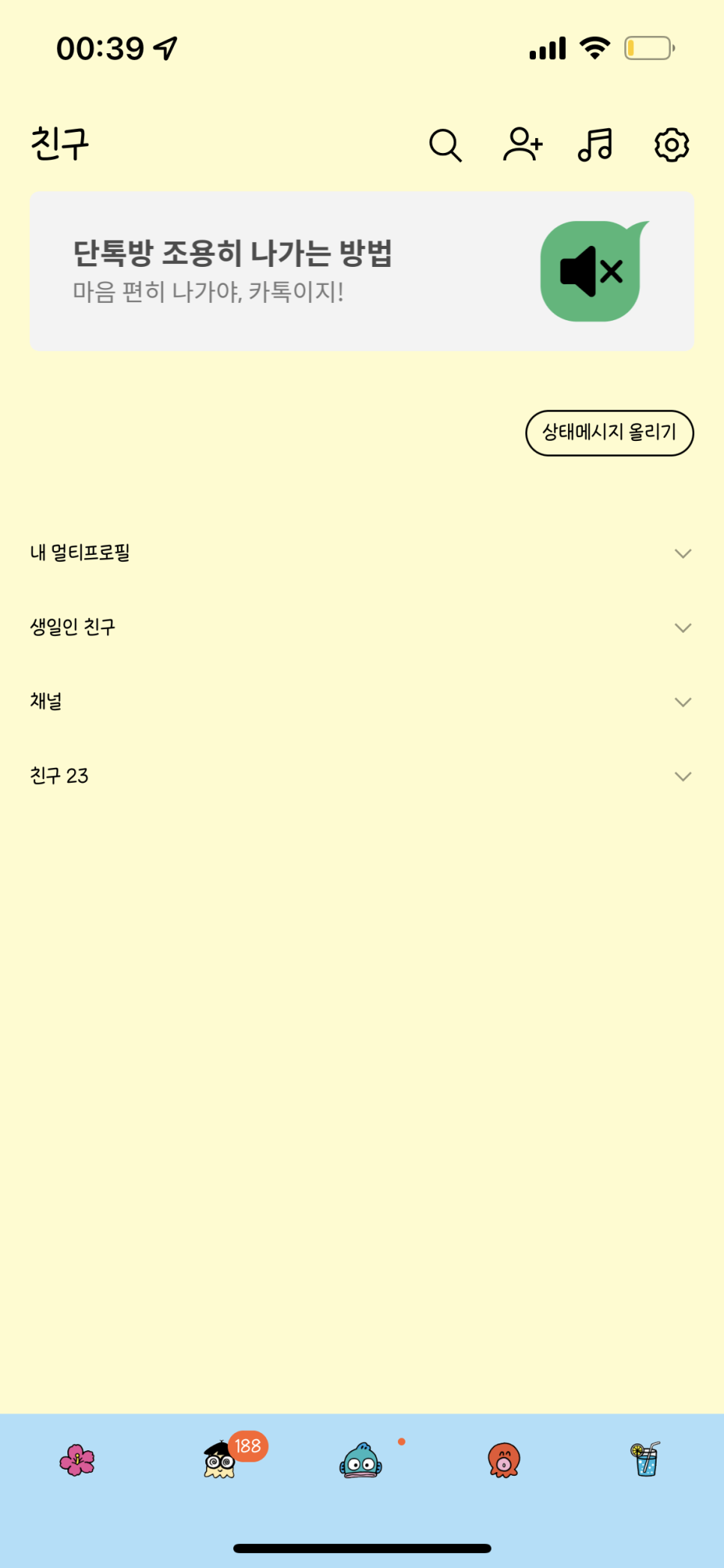Tap the 상태메시지 올리기 button
The image size is (724, 1568).
609,433
